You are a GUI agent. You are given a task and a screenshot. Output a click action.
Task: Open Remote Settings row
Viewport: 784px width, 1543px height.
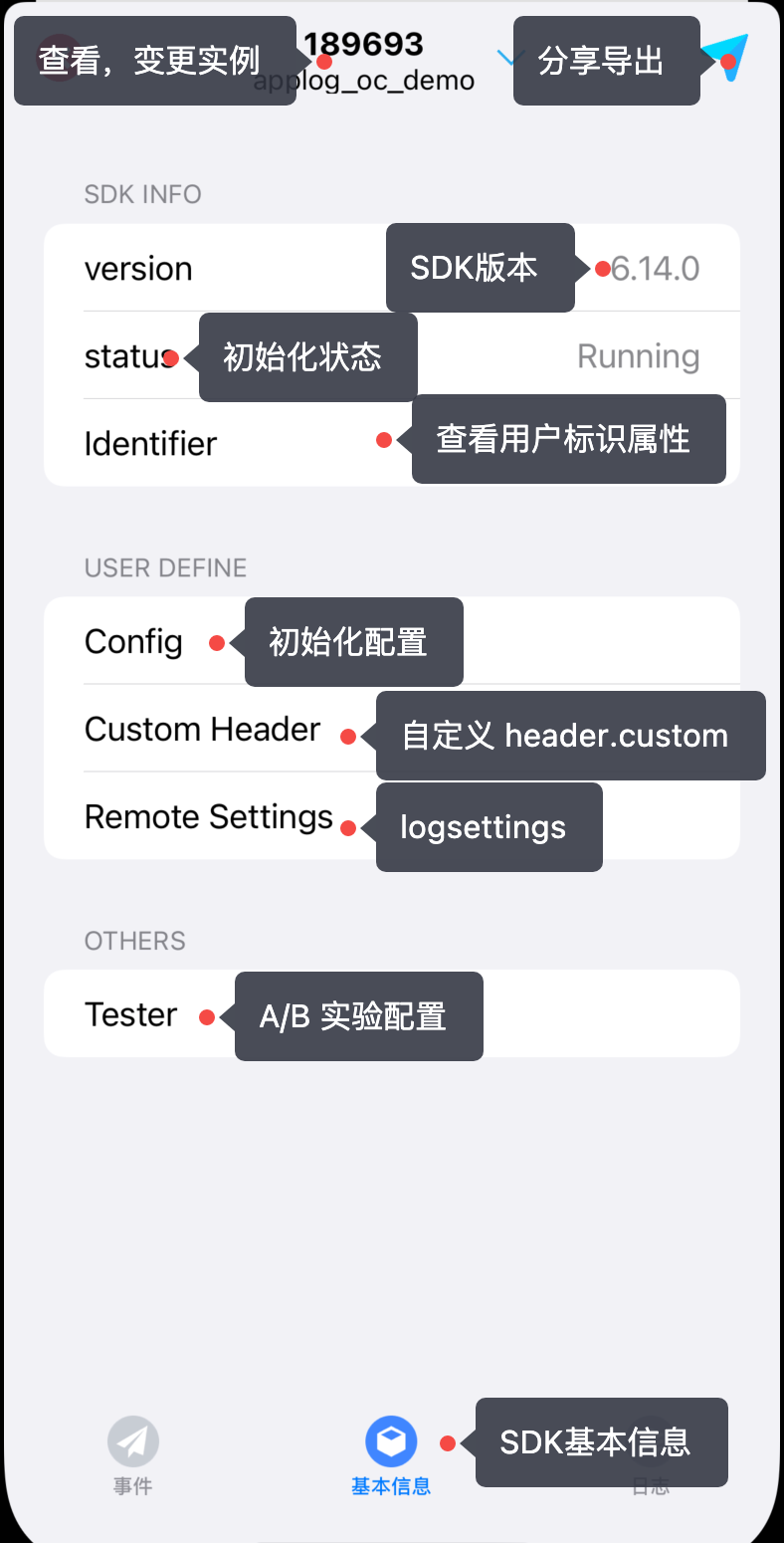point(392,816)
